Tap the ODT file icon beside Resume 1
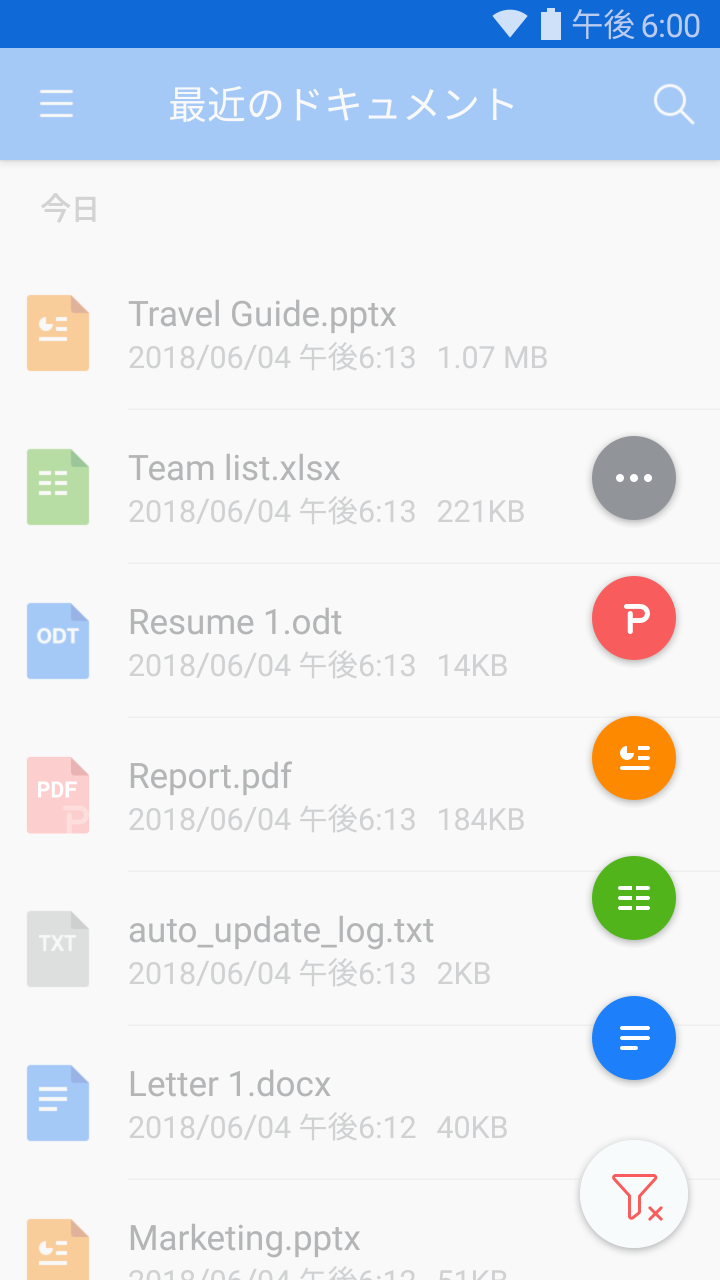The height and width of the screenshot is (1280, 720). pos(57,640)
